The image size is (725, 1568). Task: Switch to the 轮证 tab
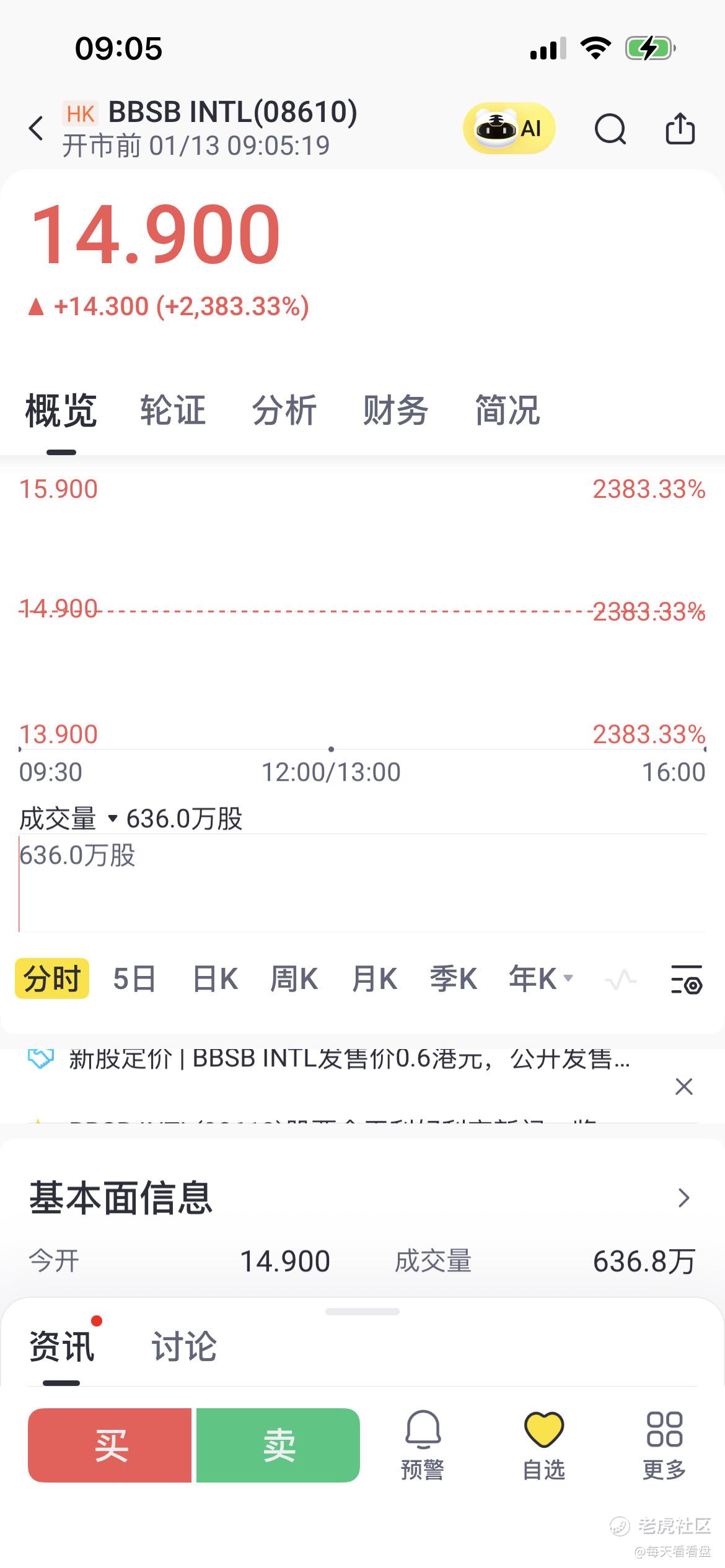[x=173, y=410]
